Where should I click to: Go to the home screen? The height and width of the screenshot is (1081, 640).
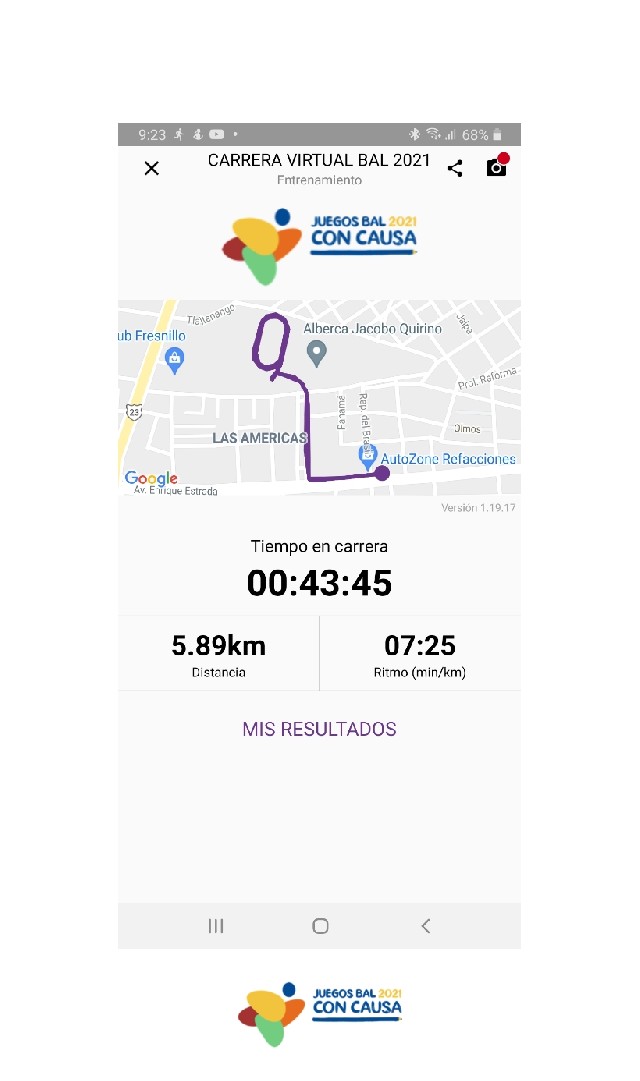click(x=320, y=926)
